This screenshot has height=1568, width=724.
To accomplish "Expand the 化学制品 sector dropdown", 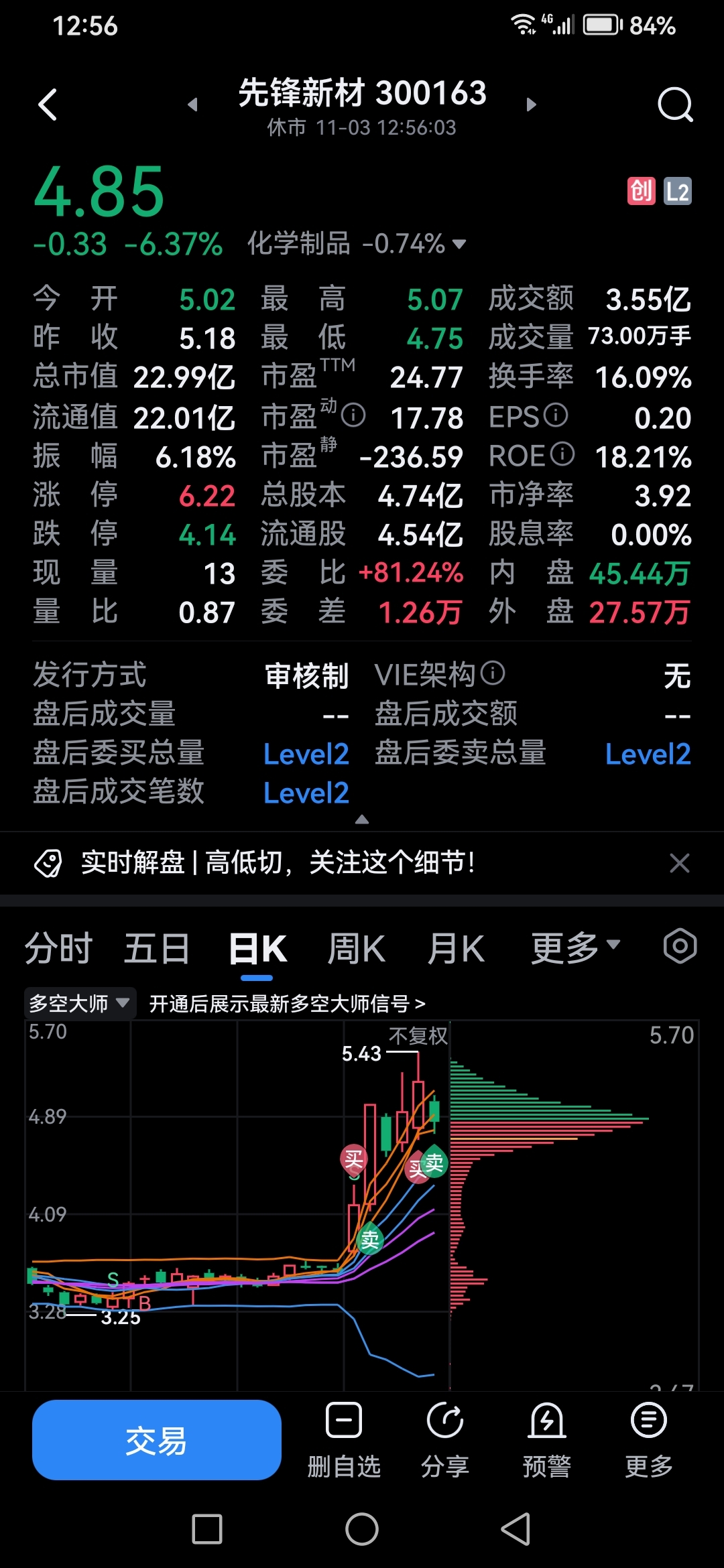I will click(x=357, y=244).
